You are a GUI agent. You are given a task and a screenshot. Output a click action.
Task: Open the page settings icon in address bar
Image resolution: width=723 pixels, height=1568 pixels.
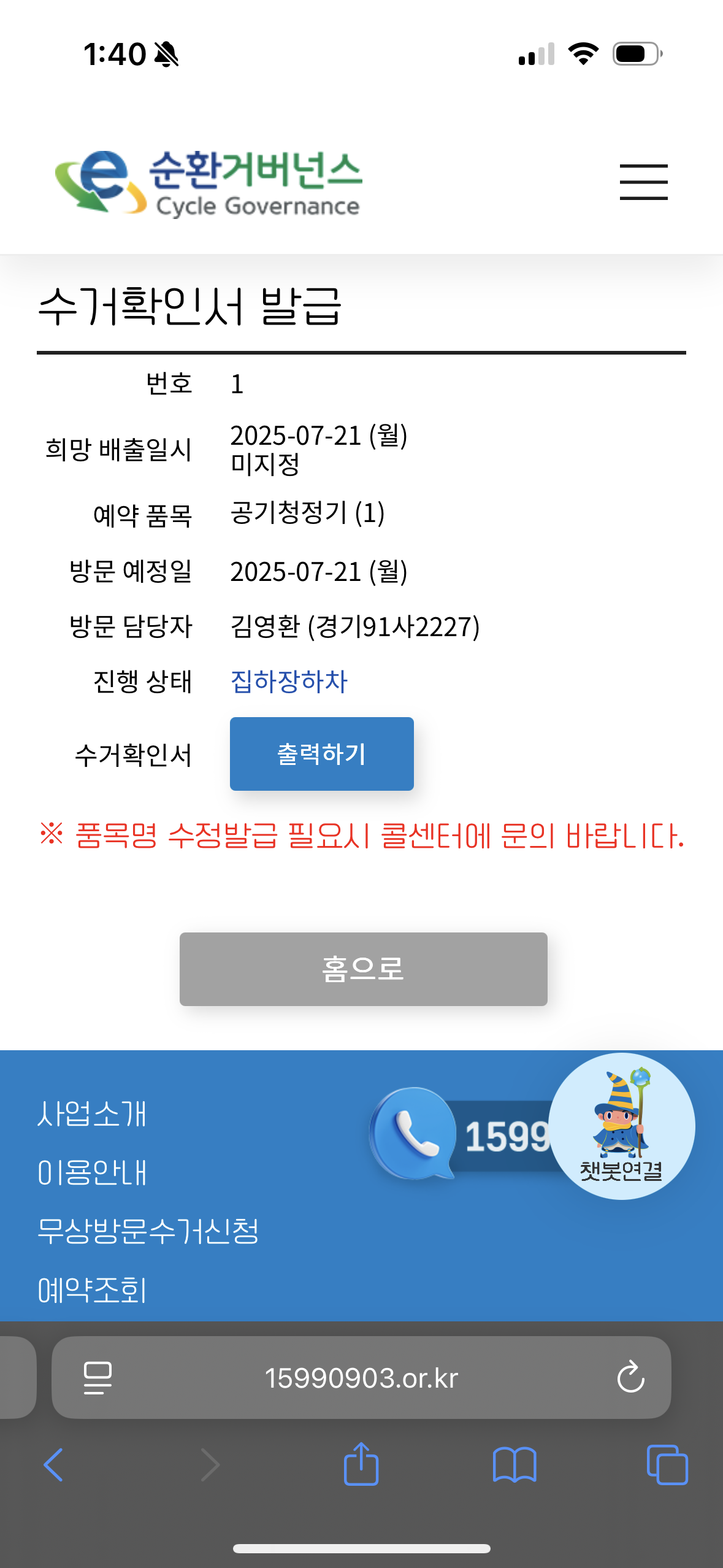click(x=98, y=1378)
